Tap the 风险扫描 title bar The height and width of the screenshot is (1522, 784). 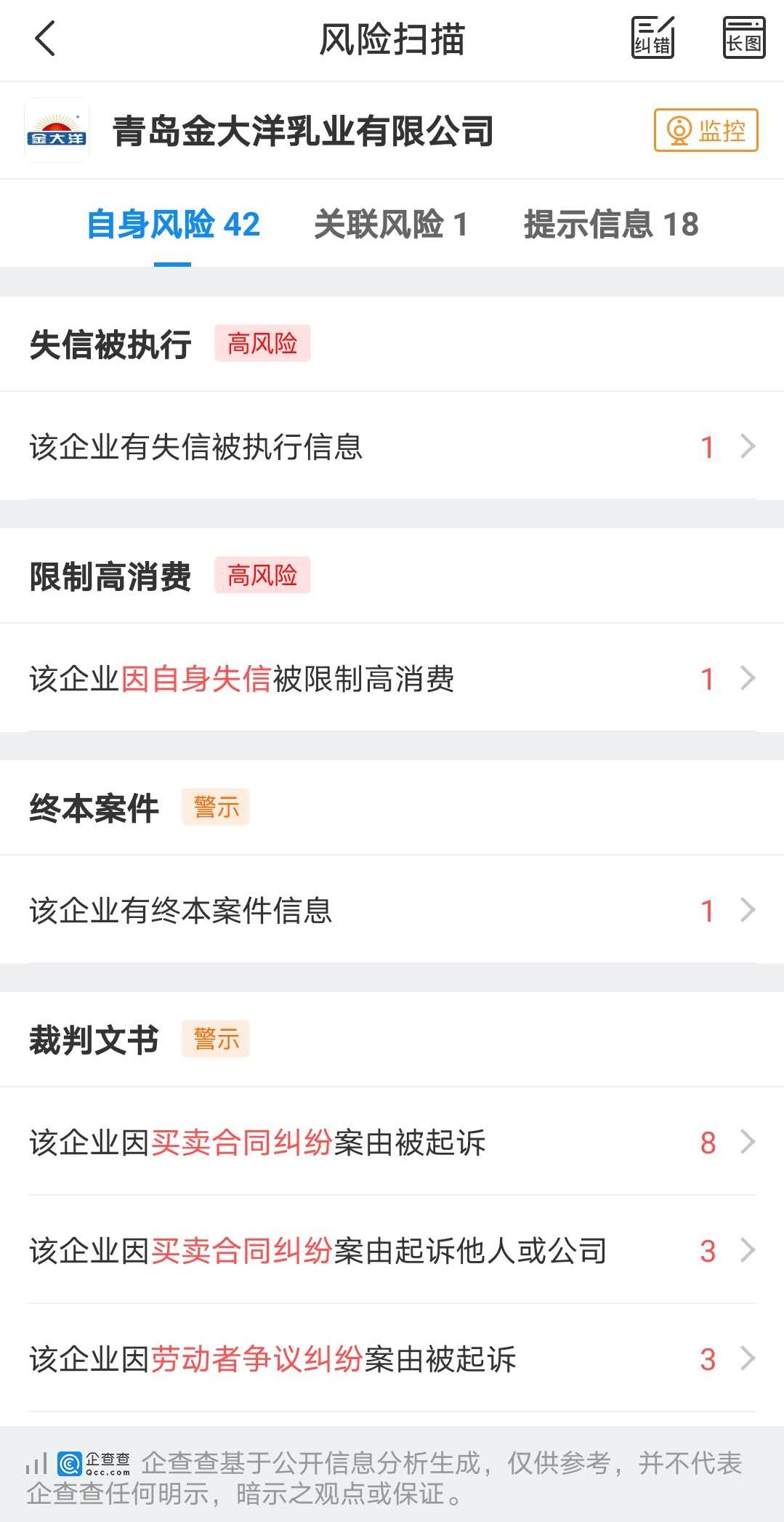[x=392, y=40]
